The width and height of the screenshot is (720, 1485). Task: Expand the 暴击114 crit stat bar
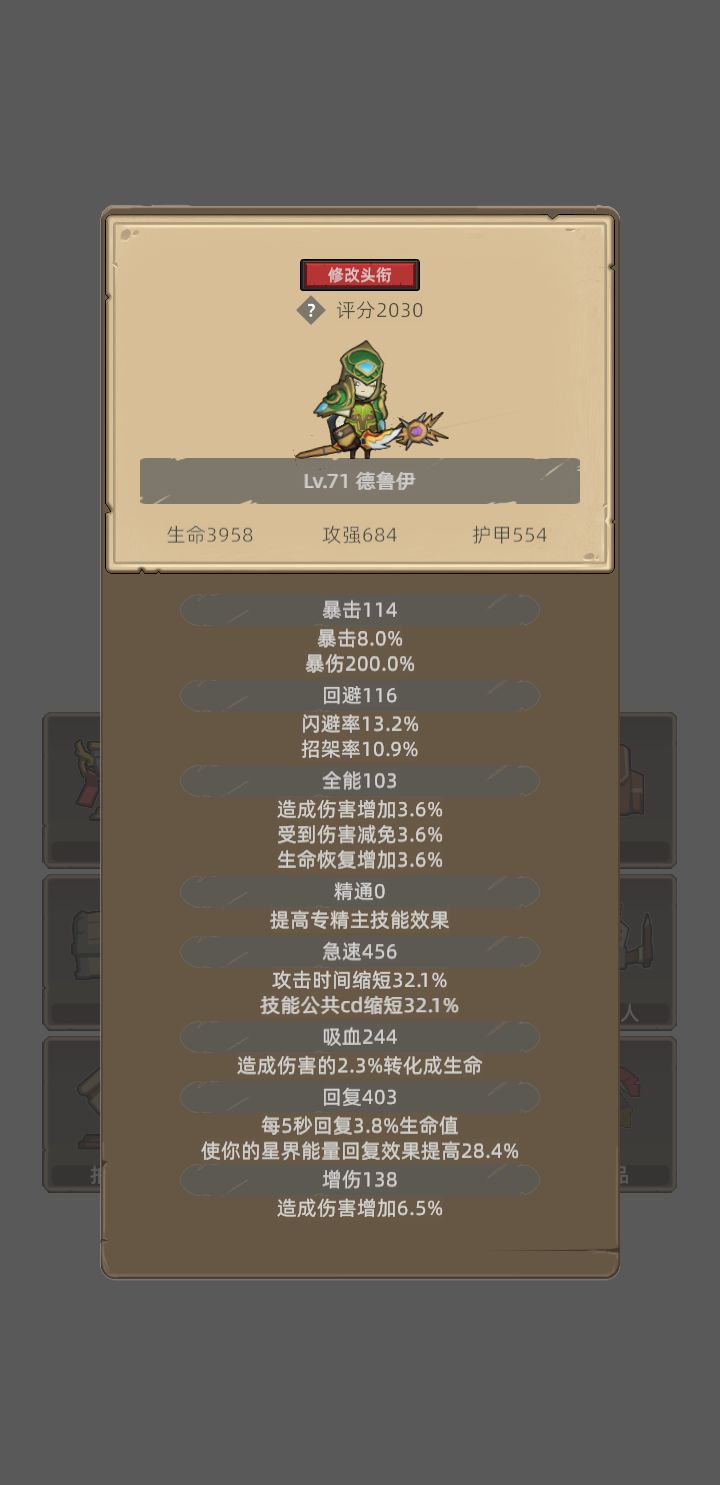click(x=360, y=610)
